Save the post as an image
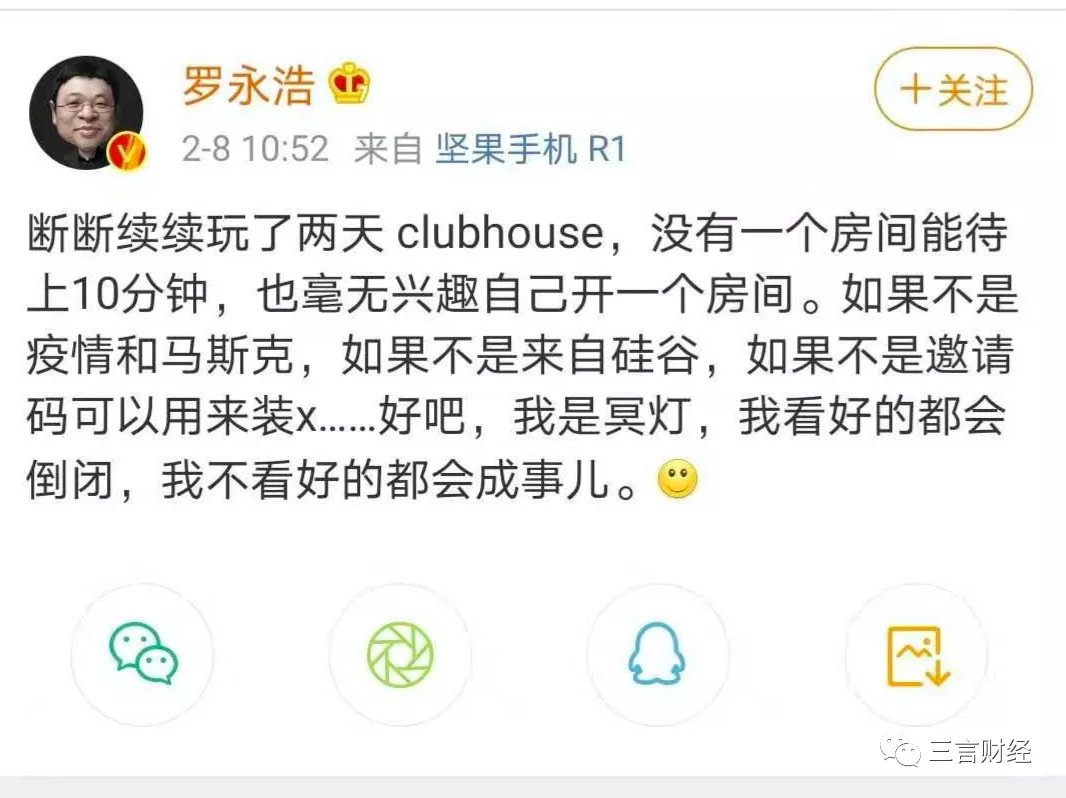 coord(916,654)
